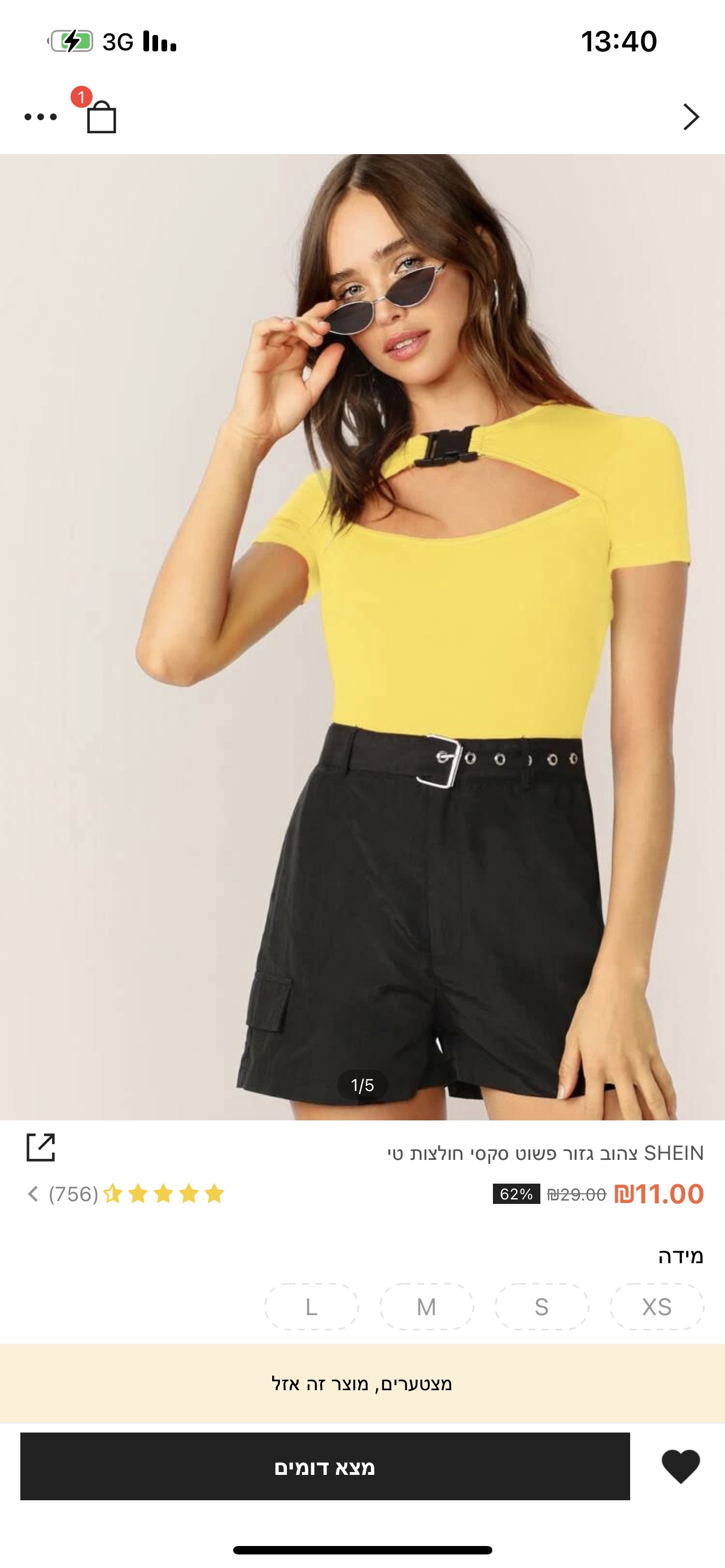
Task: Go back using the top arrow
Action: pos(691,117)
